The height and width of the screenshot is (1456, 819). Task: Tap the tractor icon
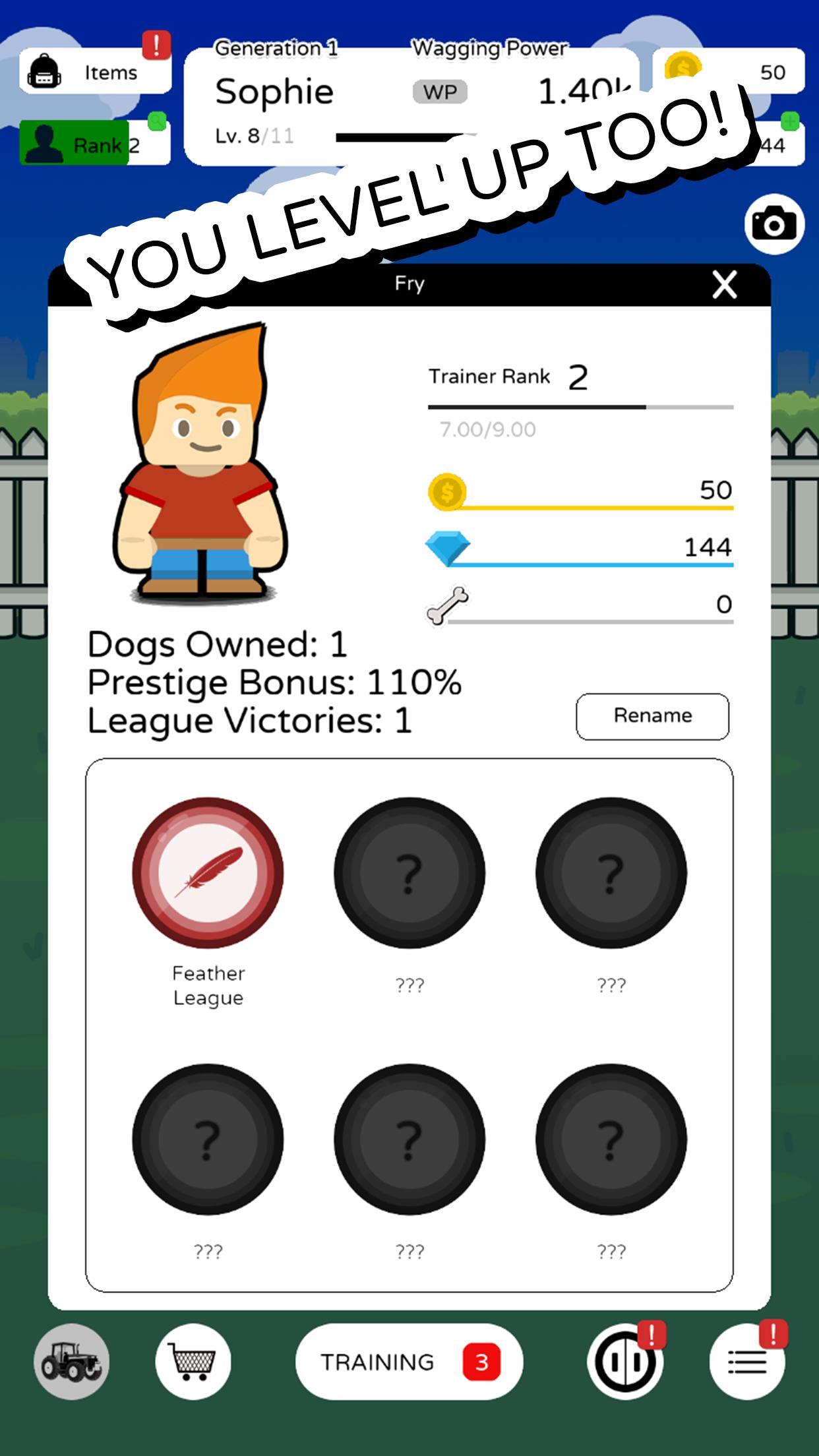tap(71, 1362)
